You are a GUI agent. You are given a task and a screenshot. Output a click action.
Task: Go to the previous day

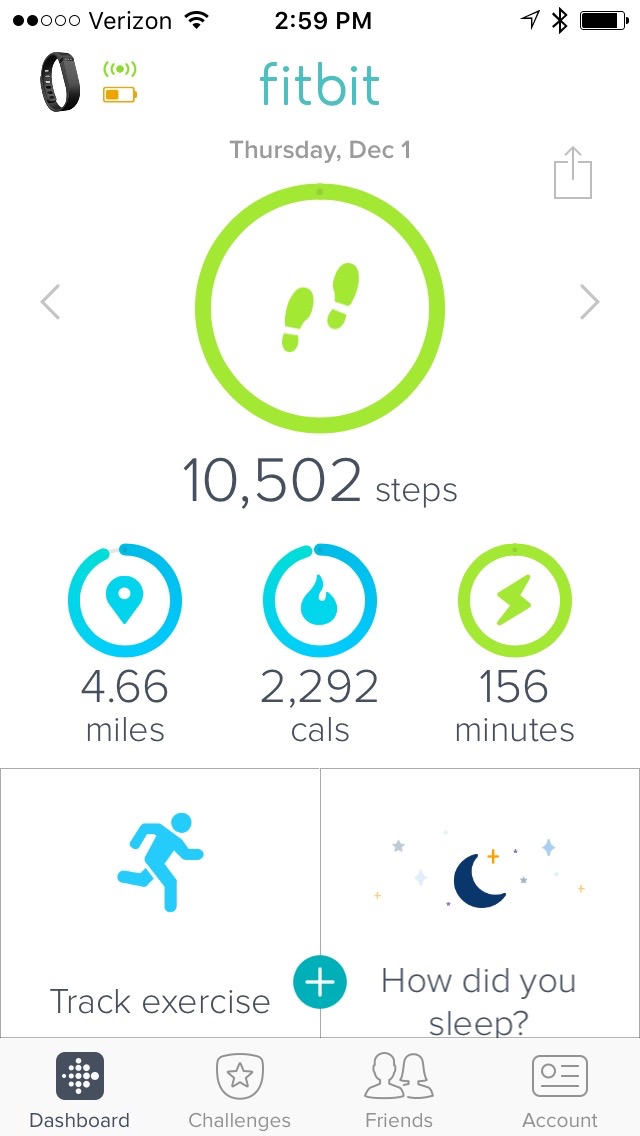tap(50, 302)
